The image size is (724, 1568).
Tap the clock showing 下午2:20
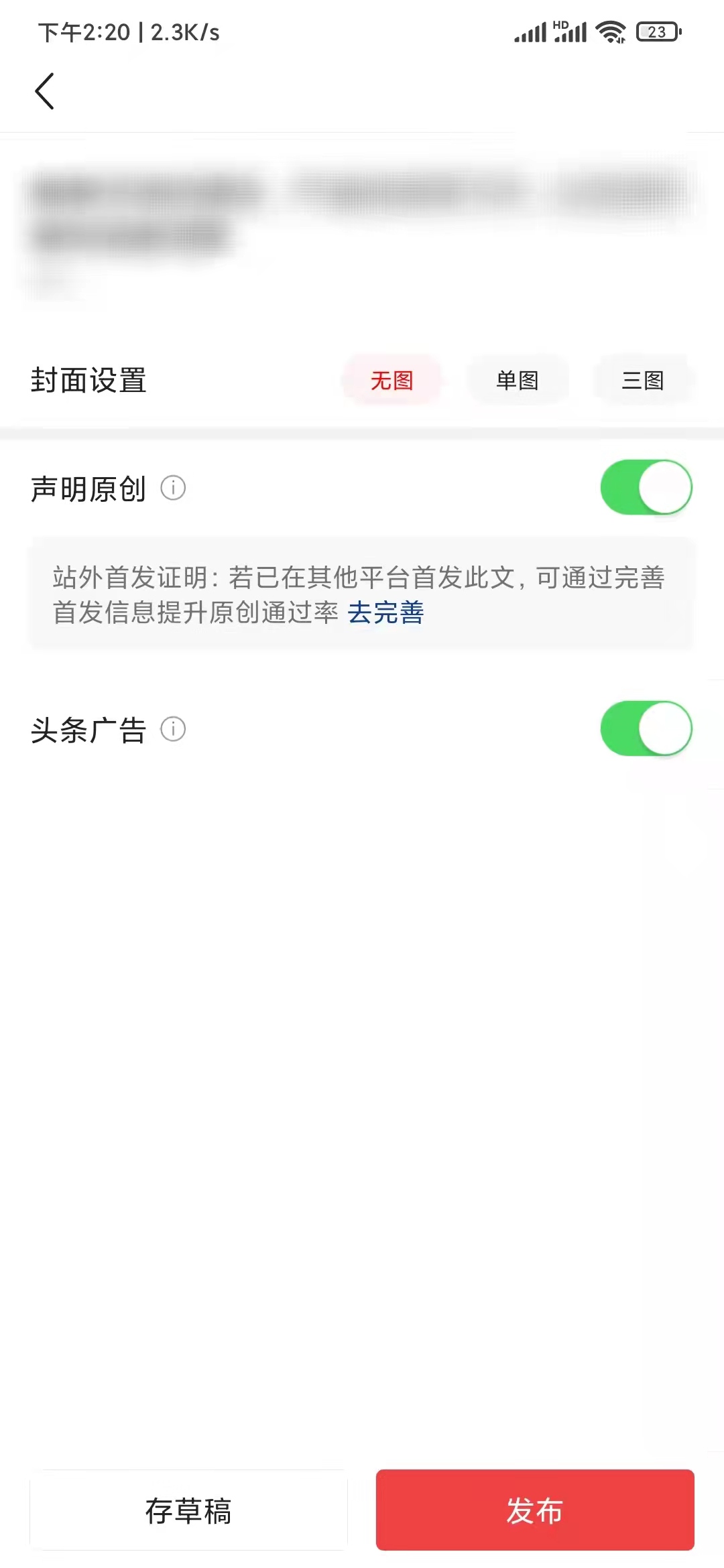coord(86,31)
